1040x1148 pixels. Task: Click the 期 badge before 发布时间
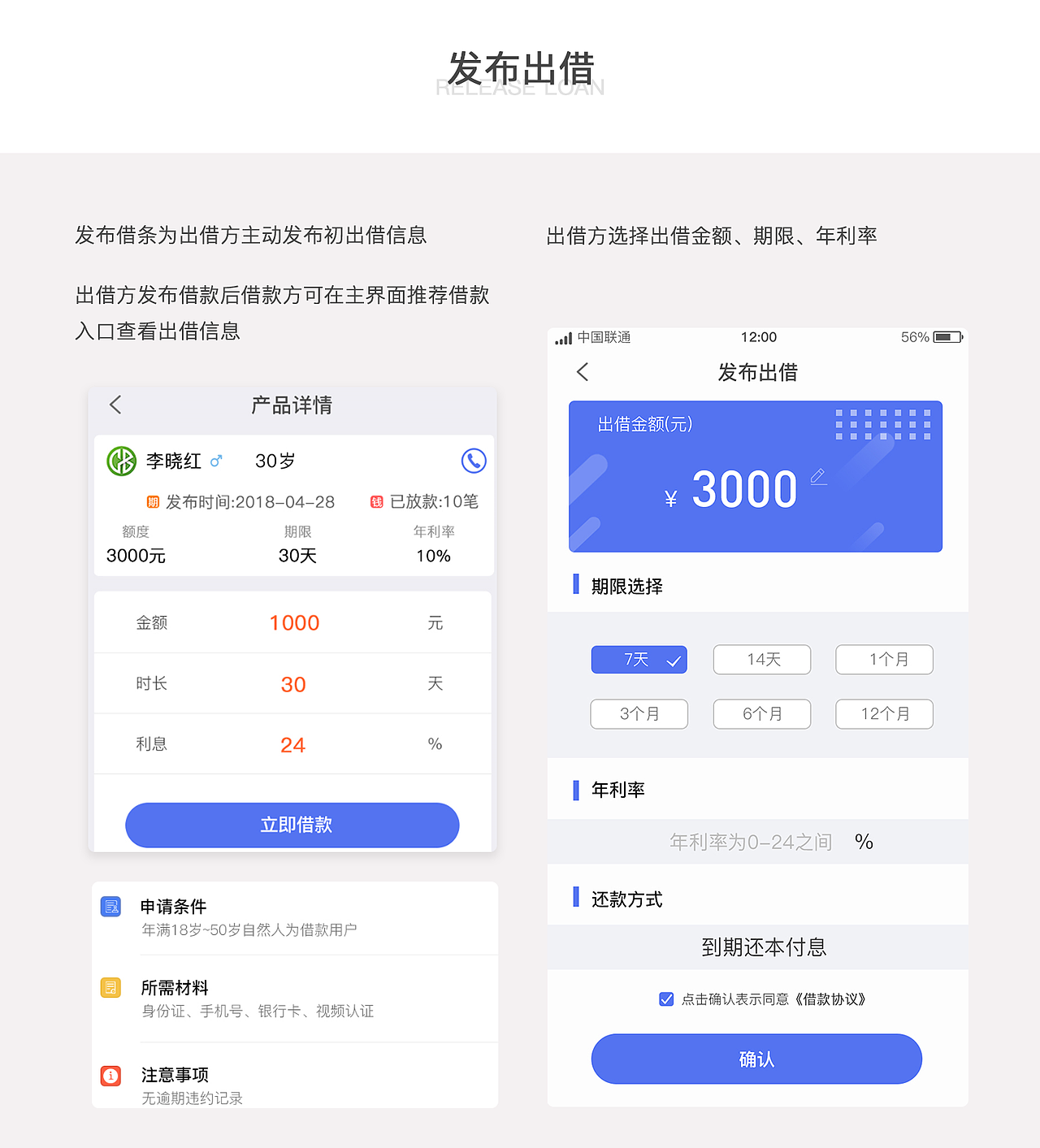tap(154, 502)
